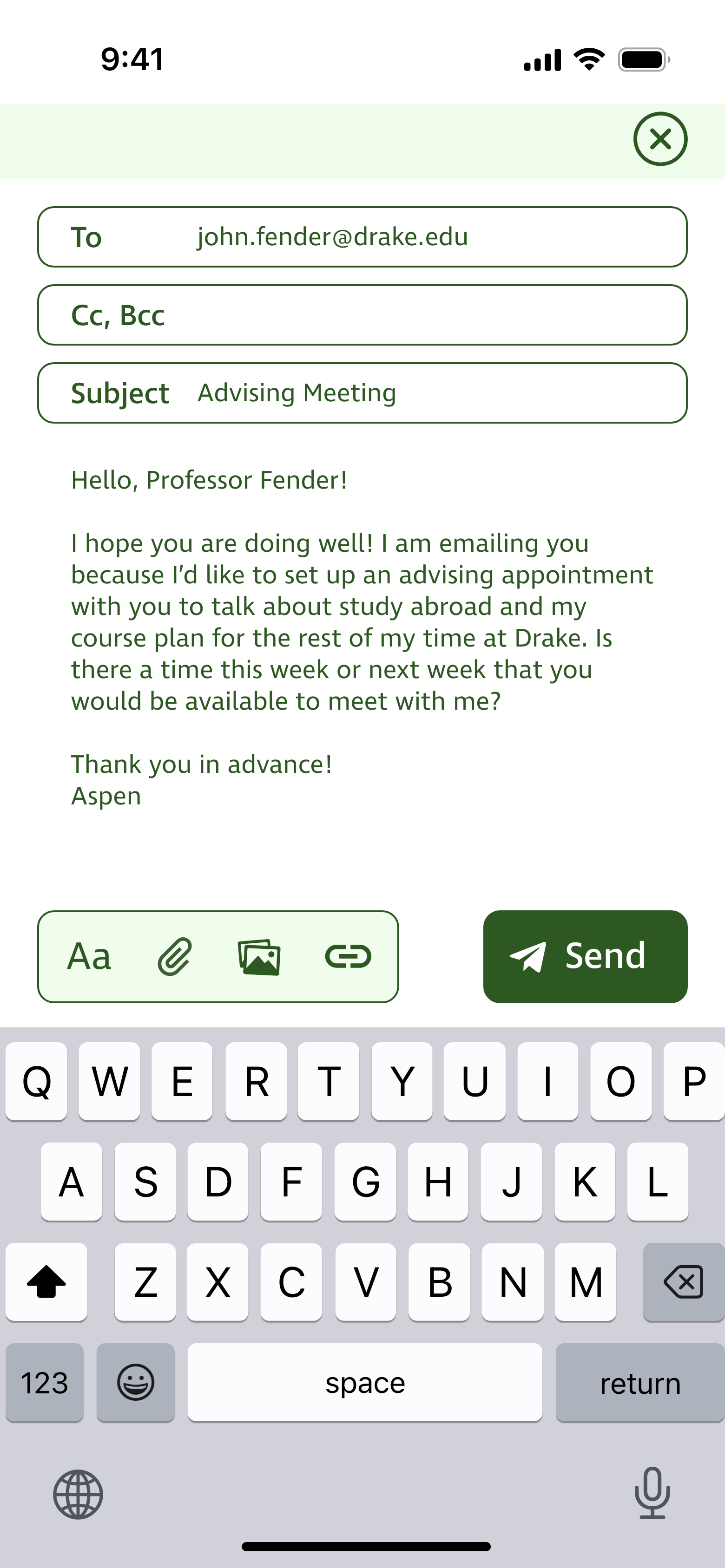This screenshot has width=725, height=1568.
Task: Start dictation with the microphone
Action: point(652,1493)
